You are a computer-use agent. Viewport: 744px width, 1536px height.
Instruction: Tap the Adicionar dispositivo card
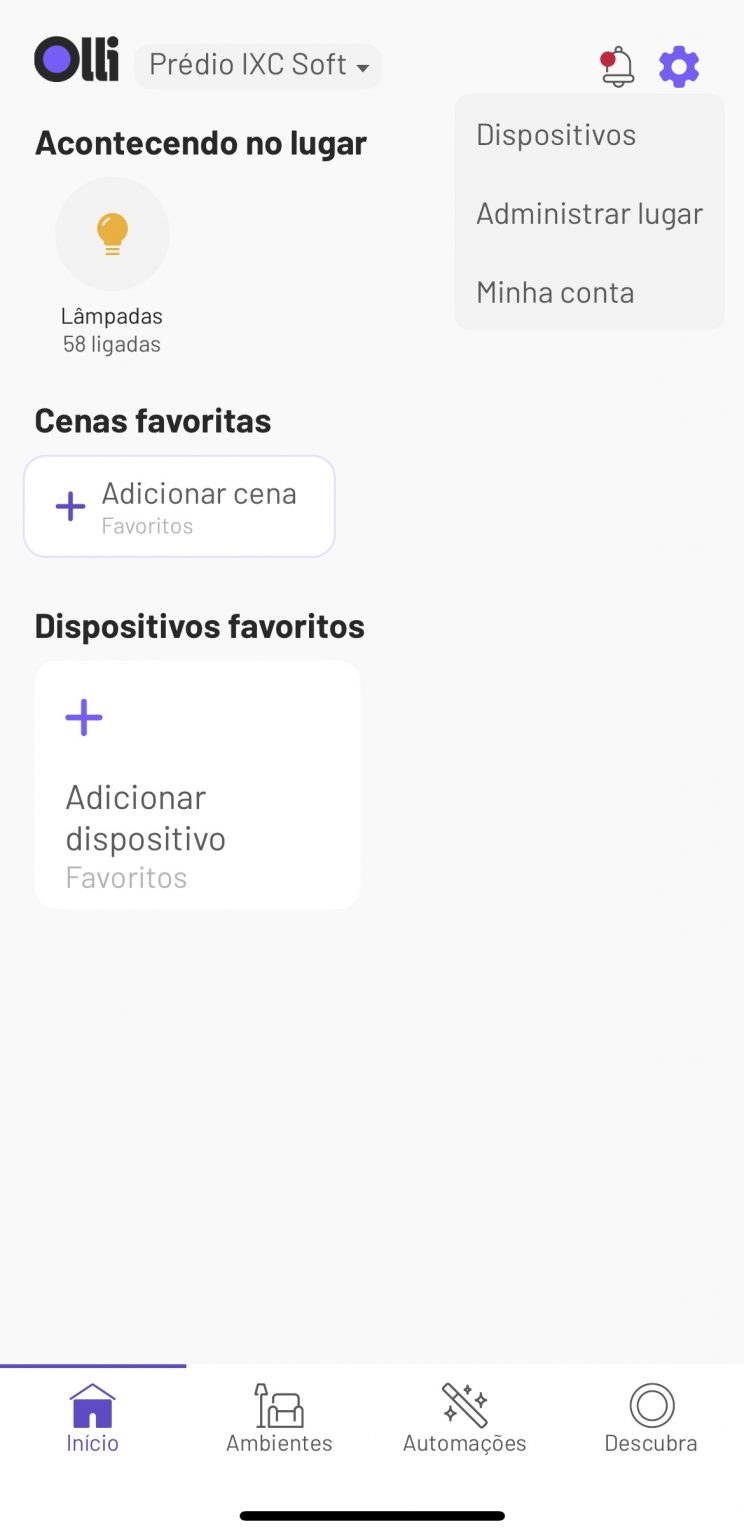197,785
